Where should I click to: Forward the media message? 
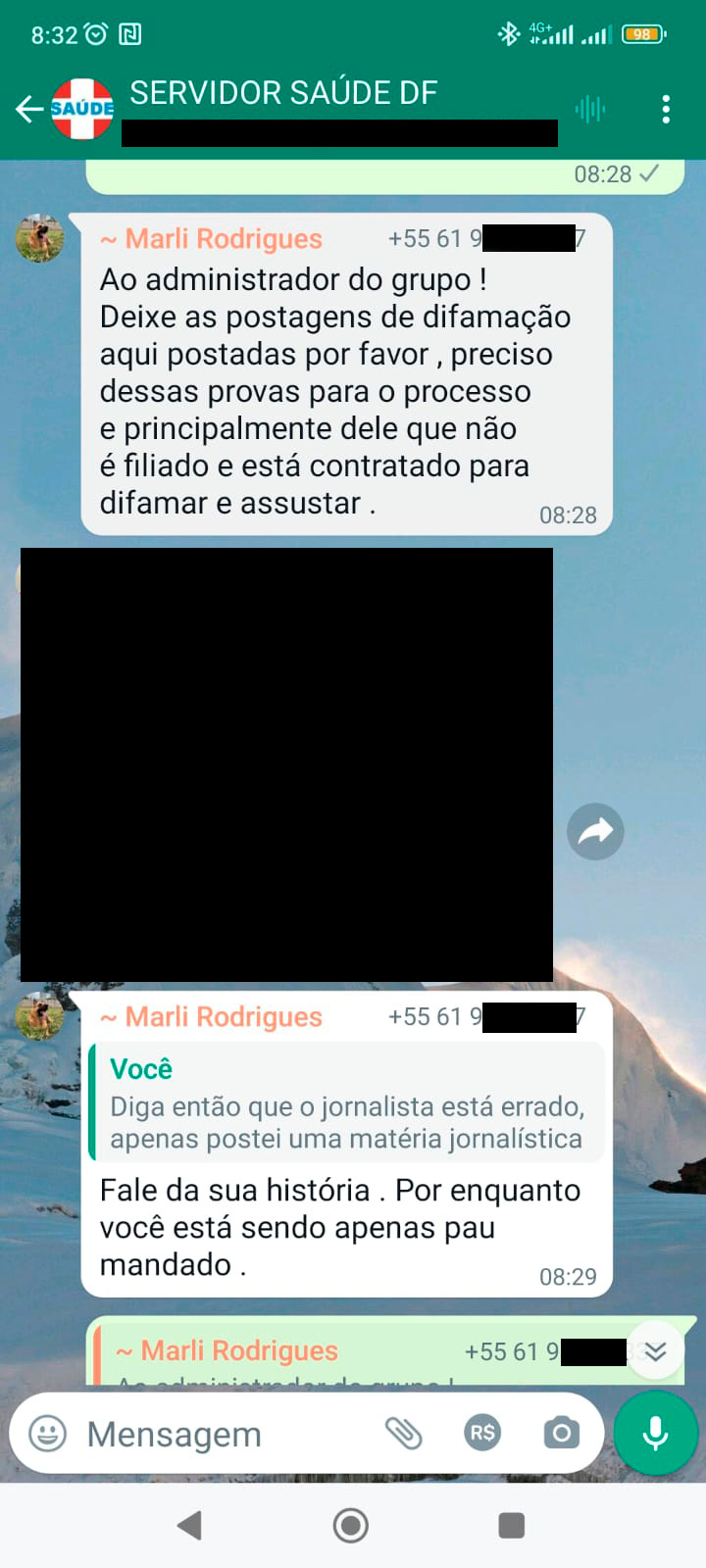click(595, 832)
